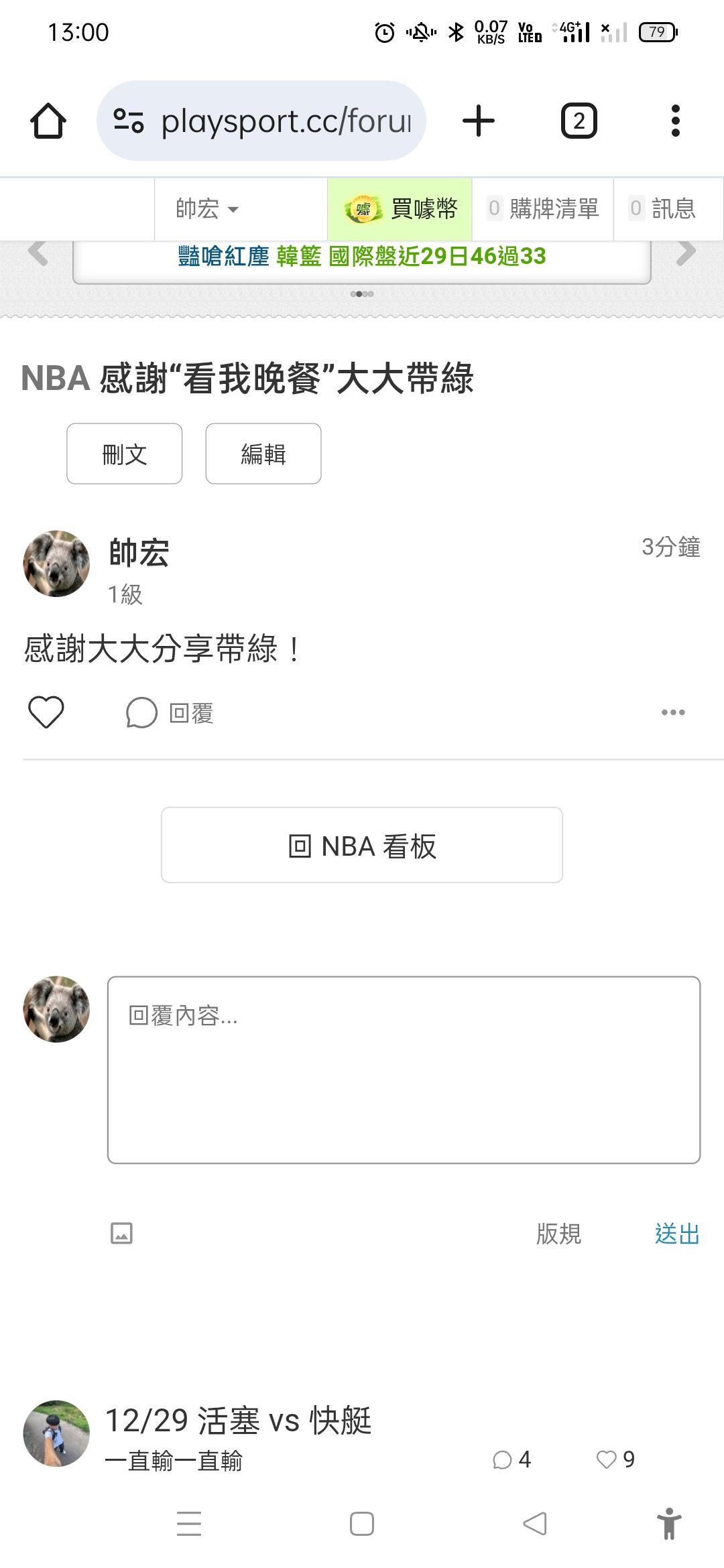Open the browser home page
Viewport: 724px width, 1568px height.
48,121
